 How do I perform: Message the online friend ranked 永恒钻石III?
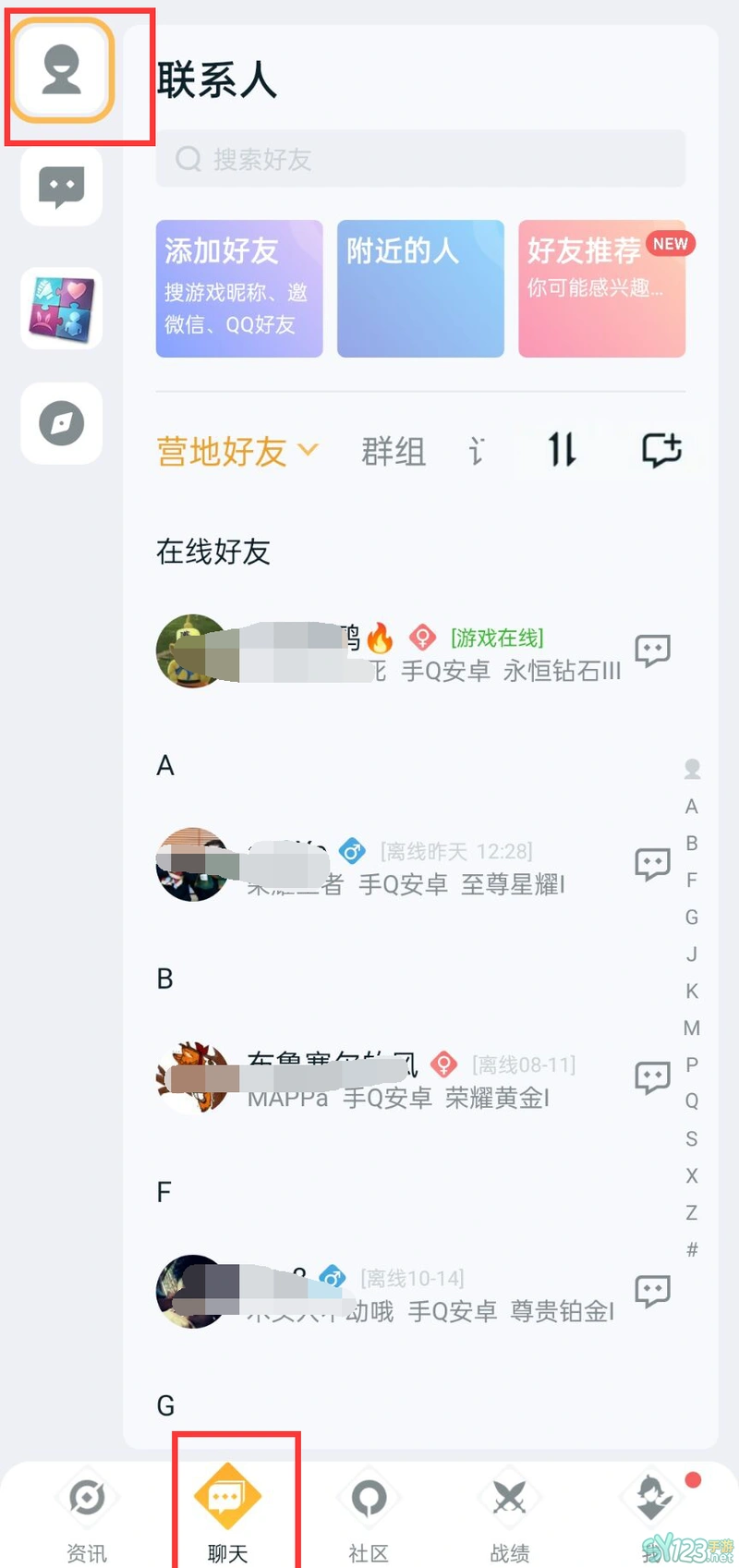652,650
